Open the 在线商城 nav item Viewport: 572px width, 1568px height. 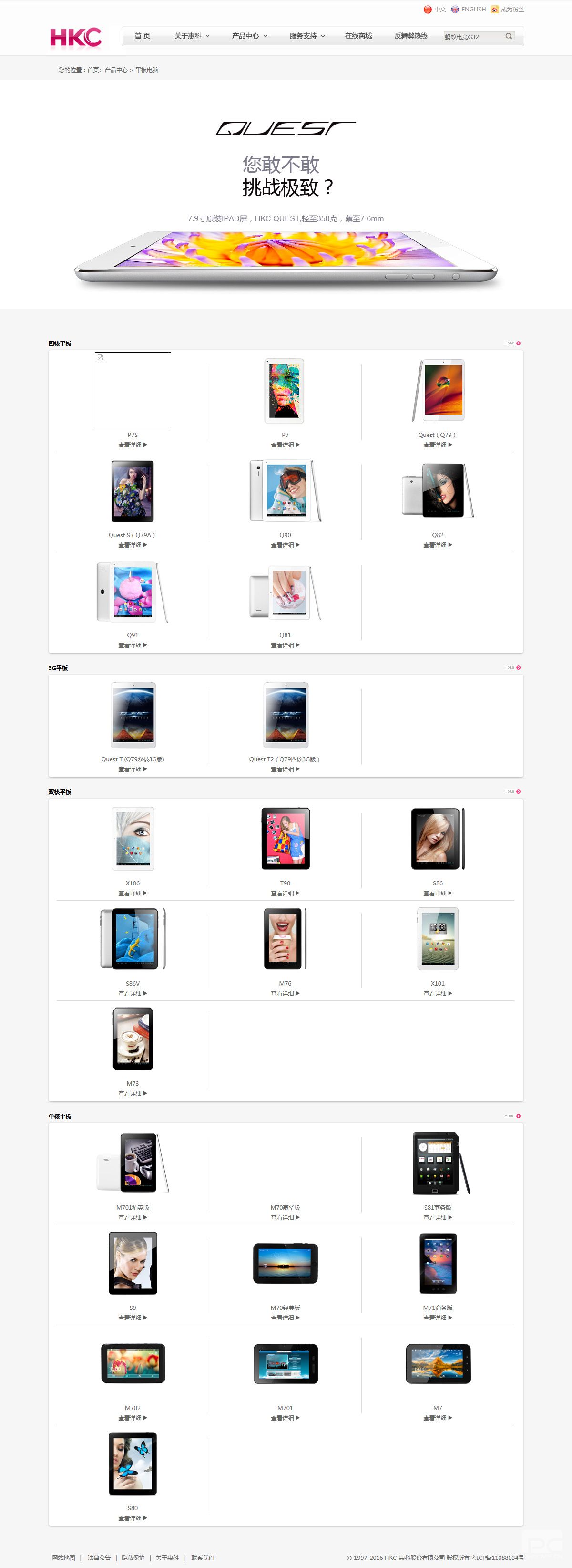pos(358,36)
